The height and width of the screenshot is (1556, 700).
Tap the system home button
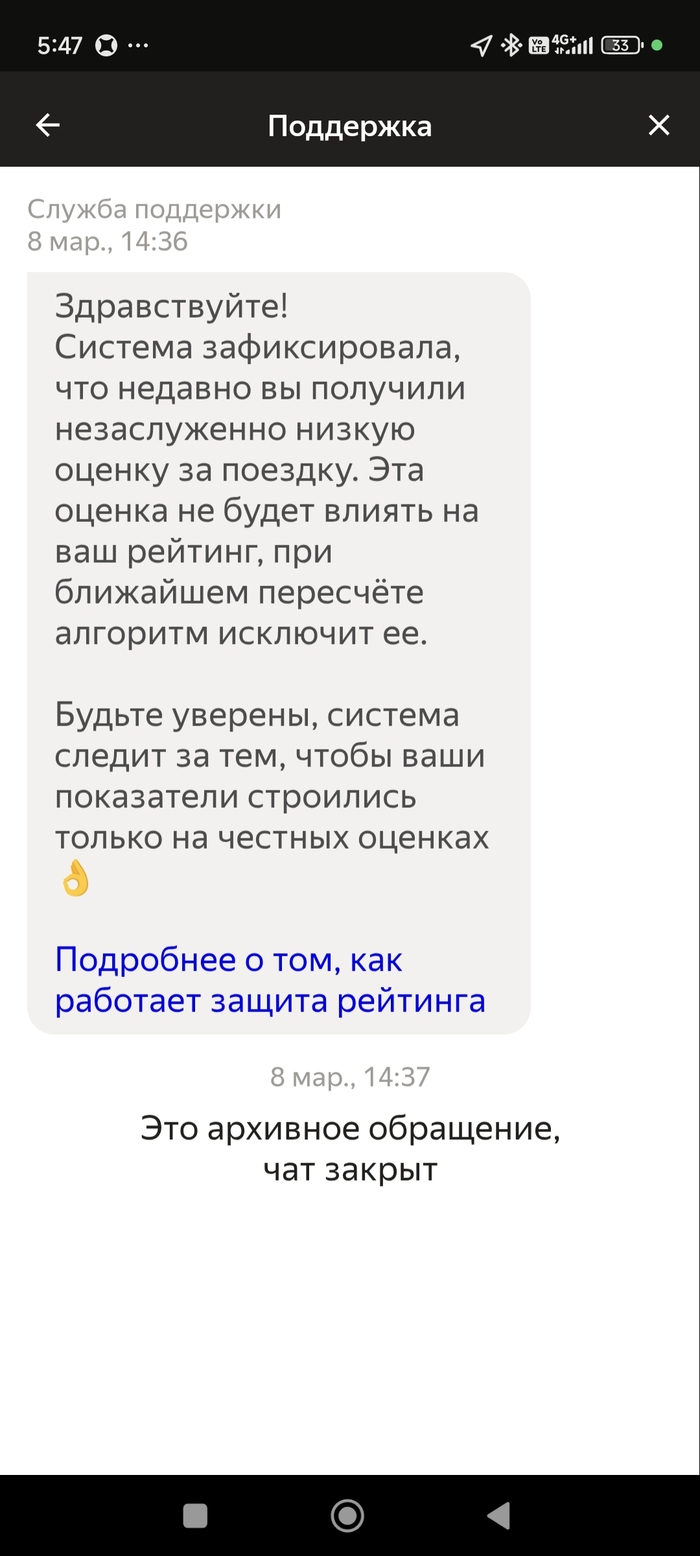pos(347,1516)
